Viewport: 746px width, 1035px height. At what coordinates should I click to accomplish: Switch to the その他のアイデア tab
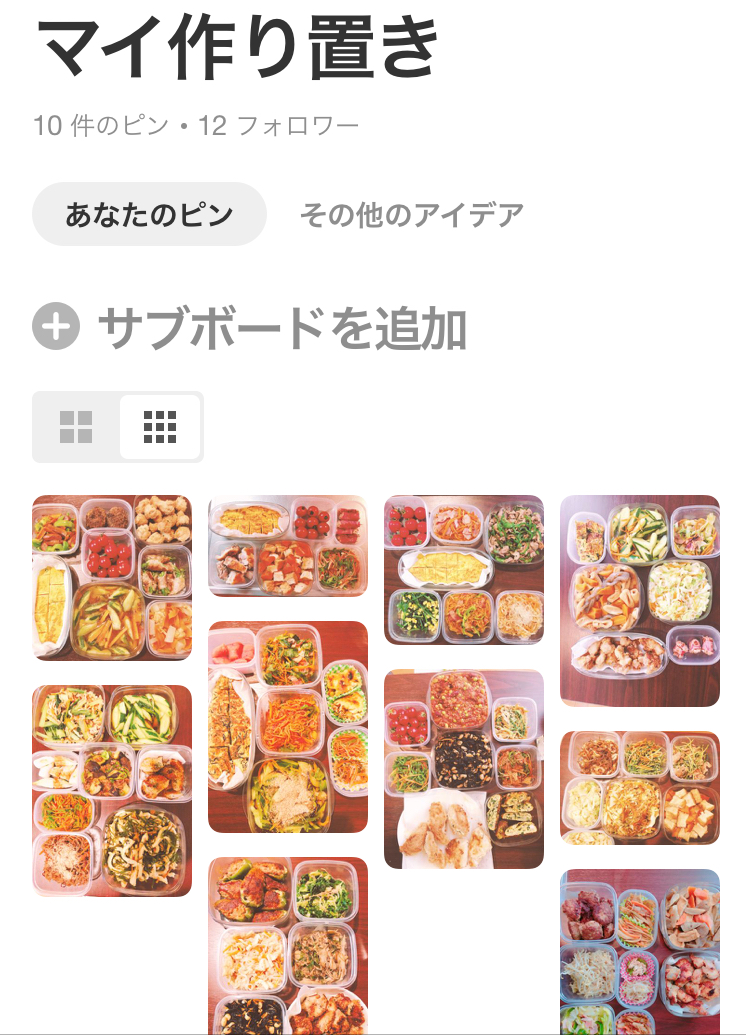coord(411,214)
